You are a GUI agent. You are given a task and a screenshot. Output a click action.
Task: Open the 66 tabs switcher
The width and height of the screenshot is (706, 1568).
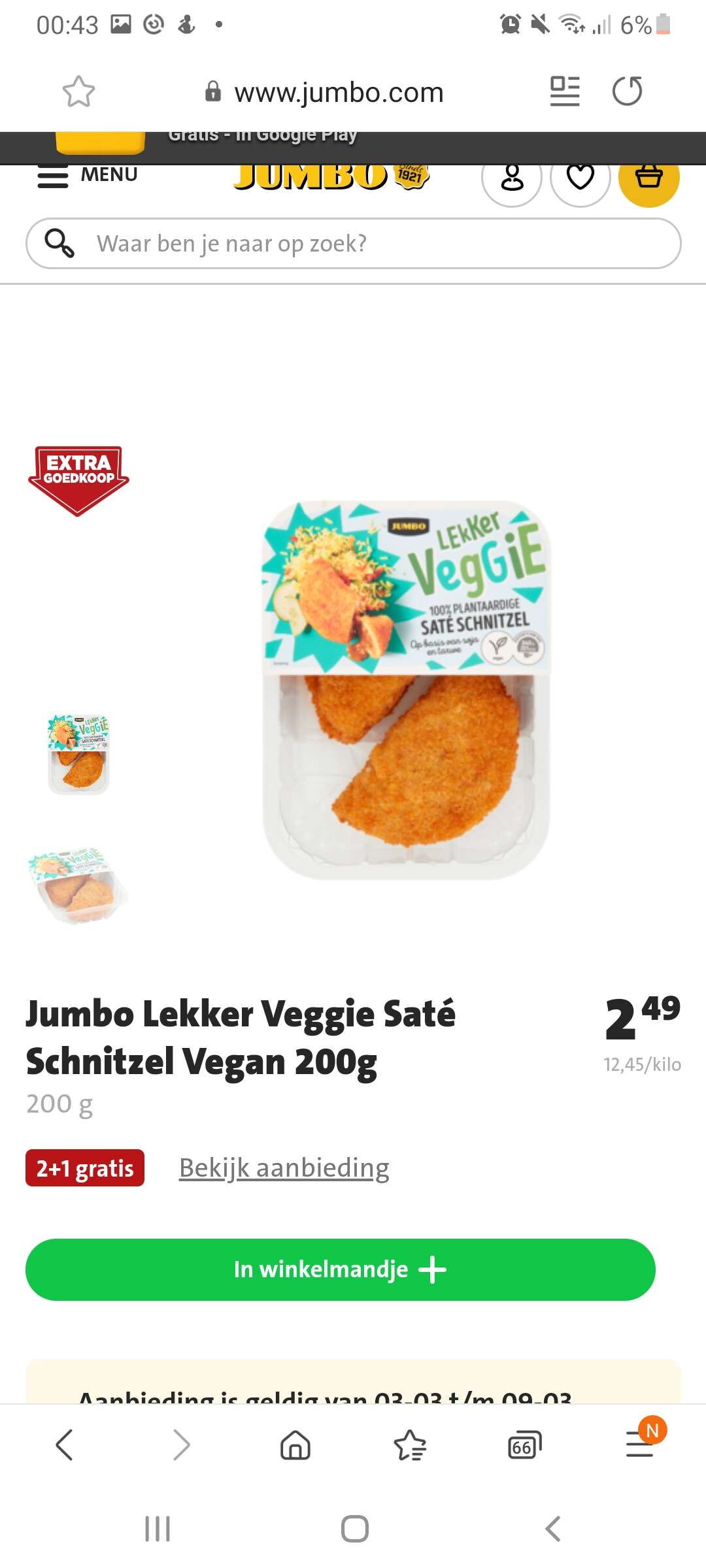click(525, 1445)
